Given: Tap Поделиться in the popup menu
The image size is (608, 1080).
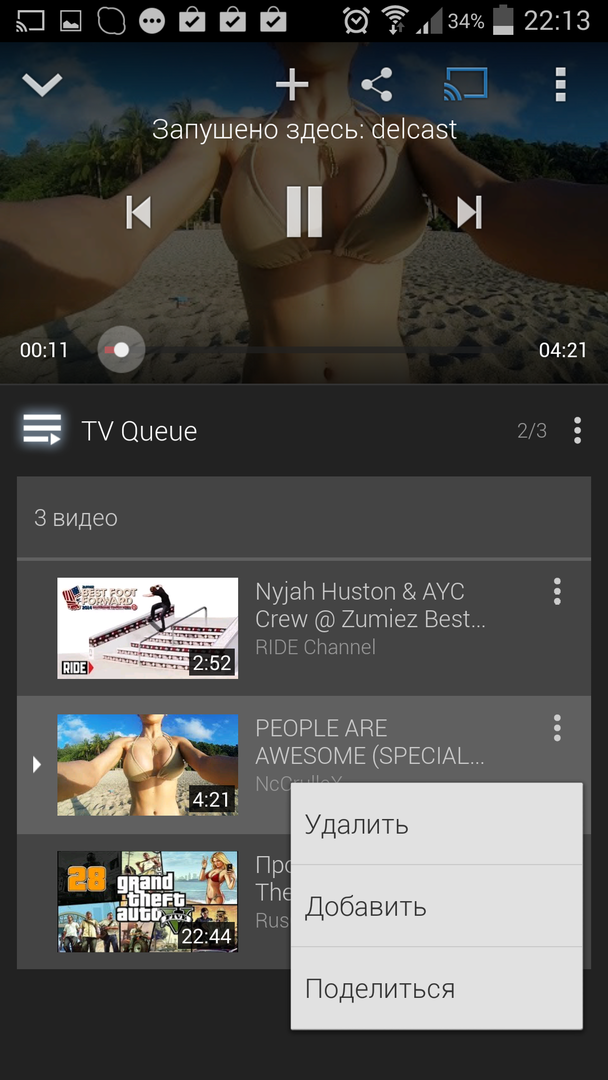Looking at the screenshot, I should [x=436, y=989].
